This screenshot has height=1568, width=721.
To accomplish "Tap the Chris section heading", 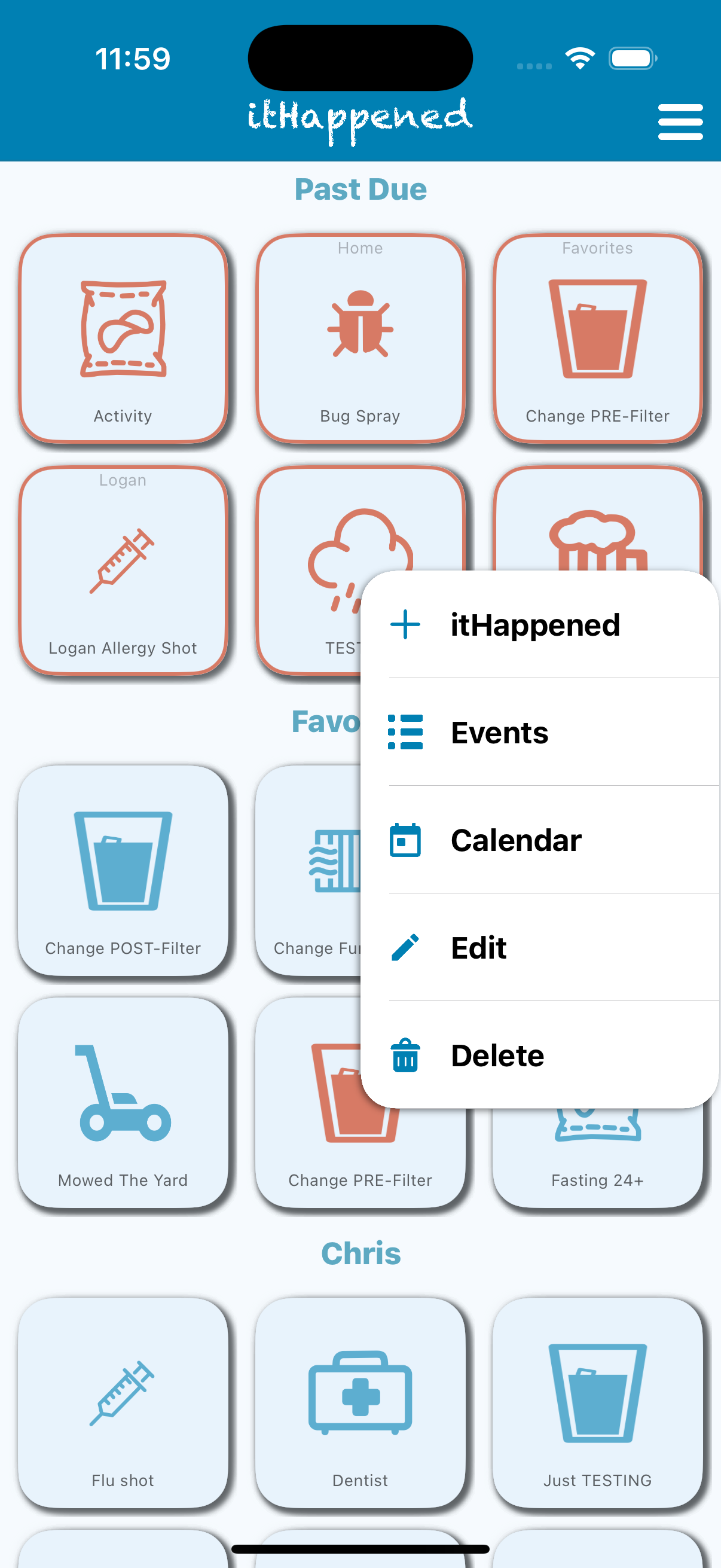I will (360, 1253).
